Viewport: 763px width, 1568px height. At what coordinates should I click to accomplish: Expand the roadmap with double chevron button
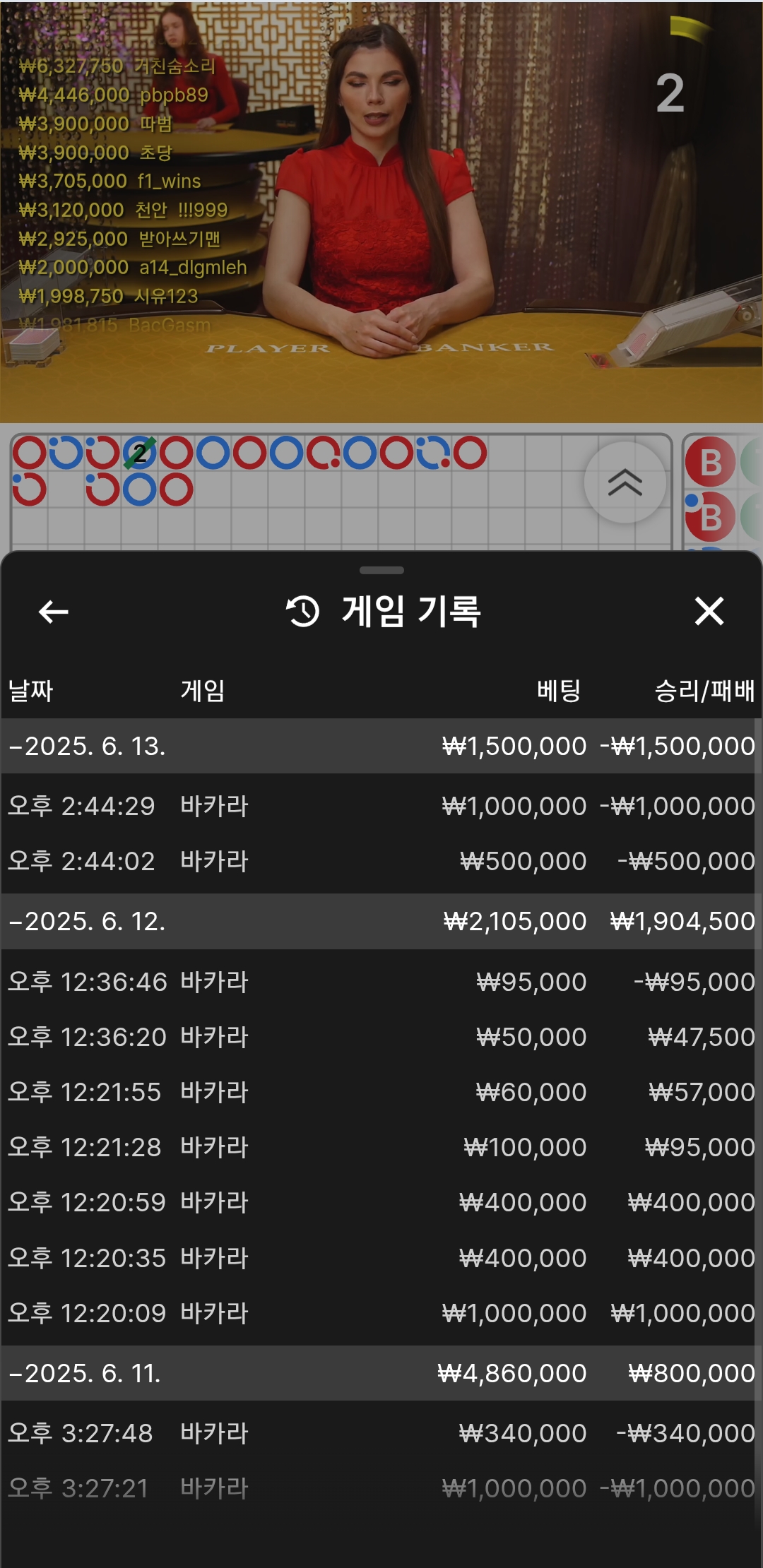[625, 482]
